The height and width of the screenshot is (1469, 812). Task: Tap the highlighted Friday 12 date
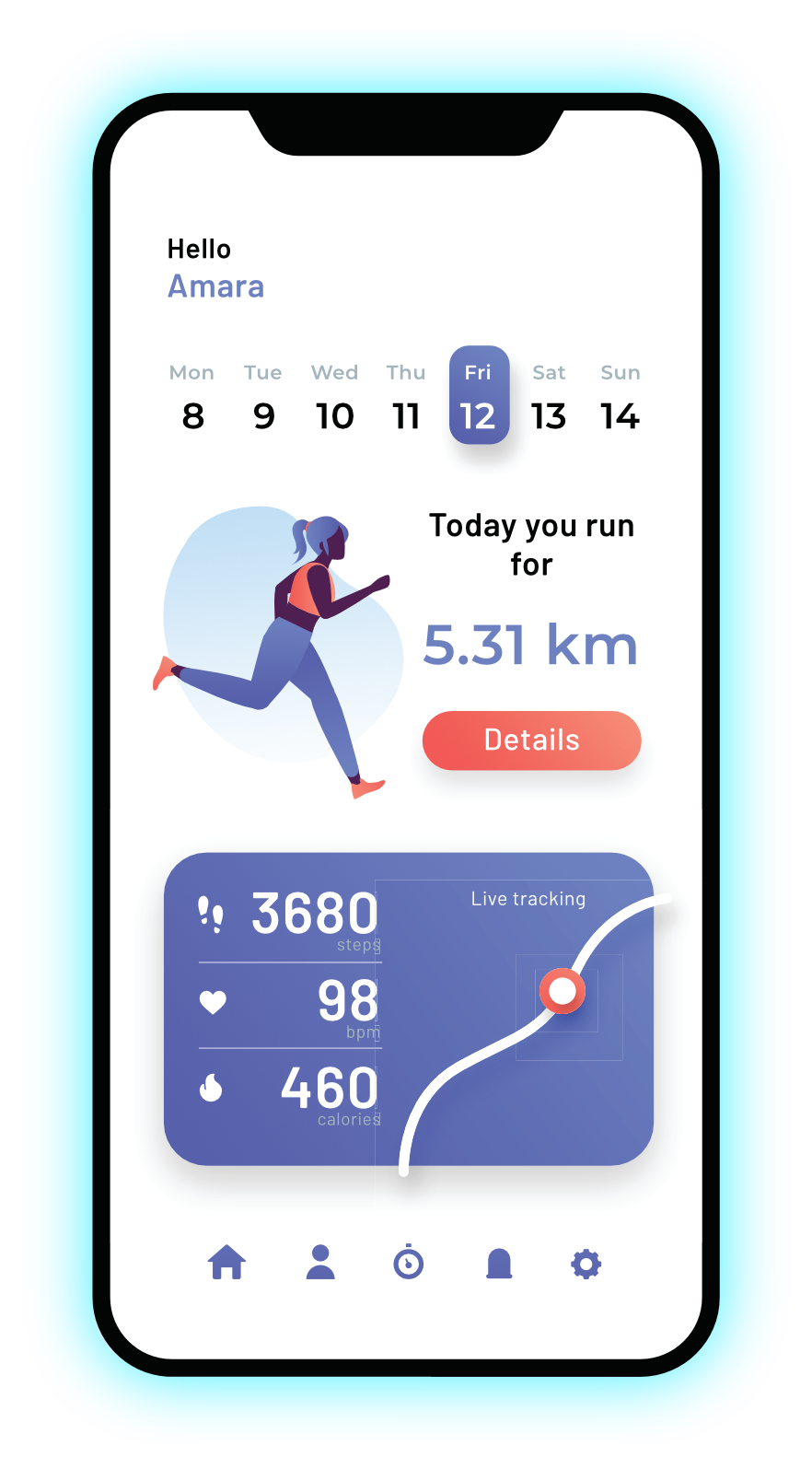479,396
